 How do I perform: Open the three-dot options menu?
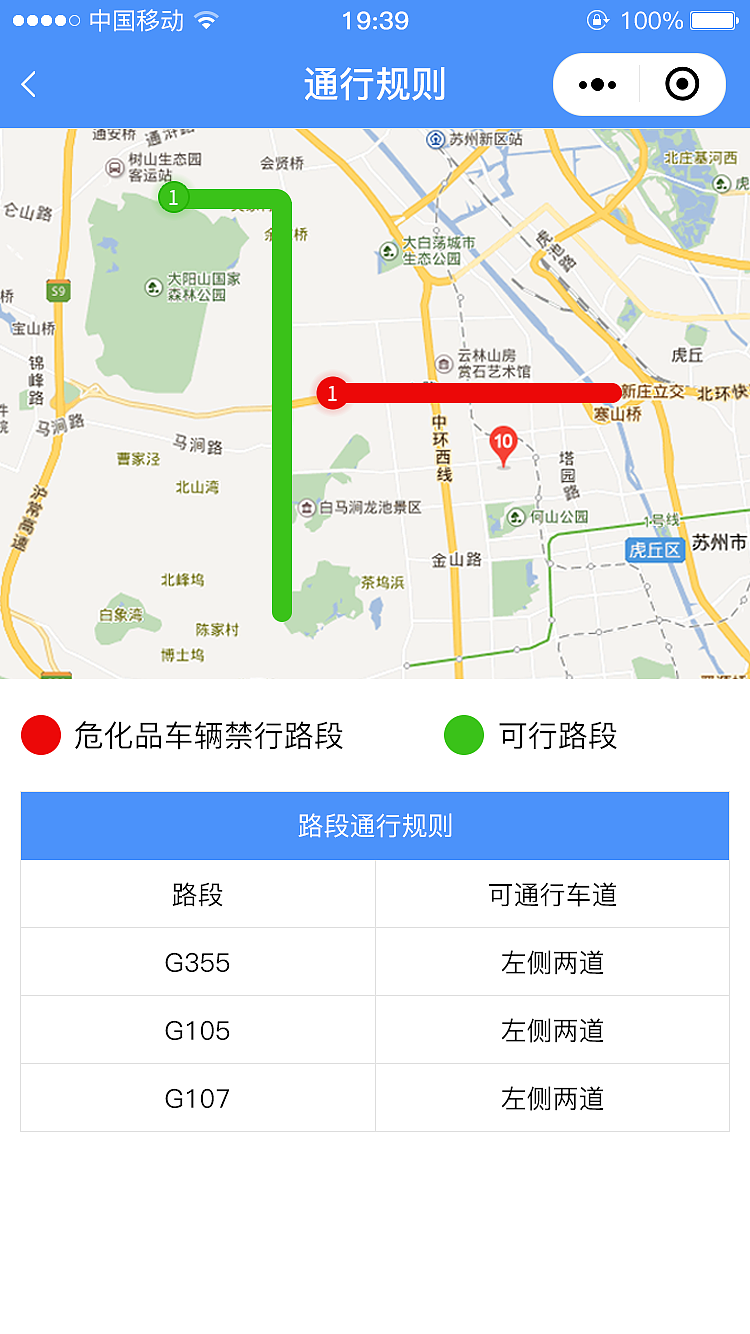point(597,84)
